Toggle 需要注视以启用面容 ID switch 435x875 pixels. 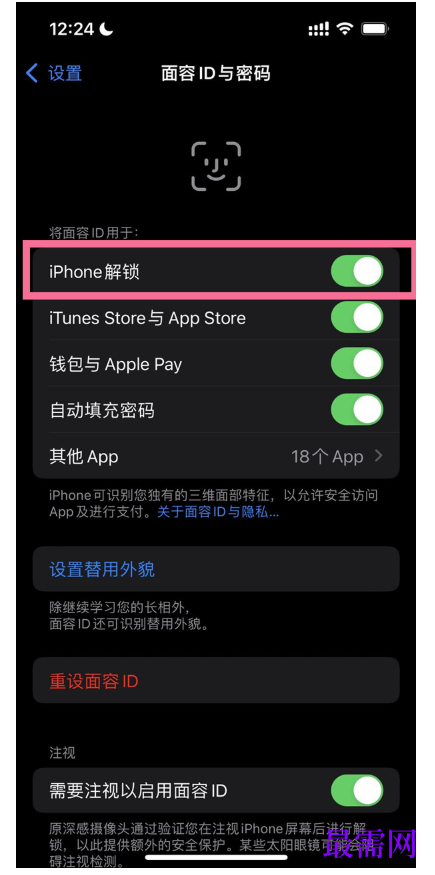(357, 790)
